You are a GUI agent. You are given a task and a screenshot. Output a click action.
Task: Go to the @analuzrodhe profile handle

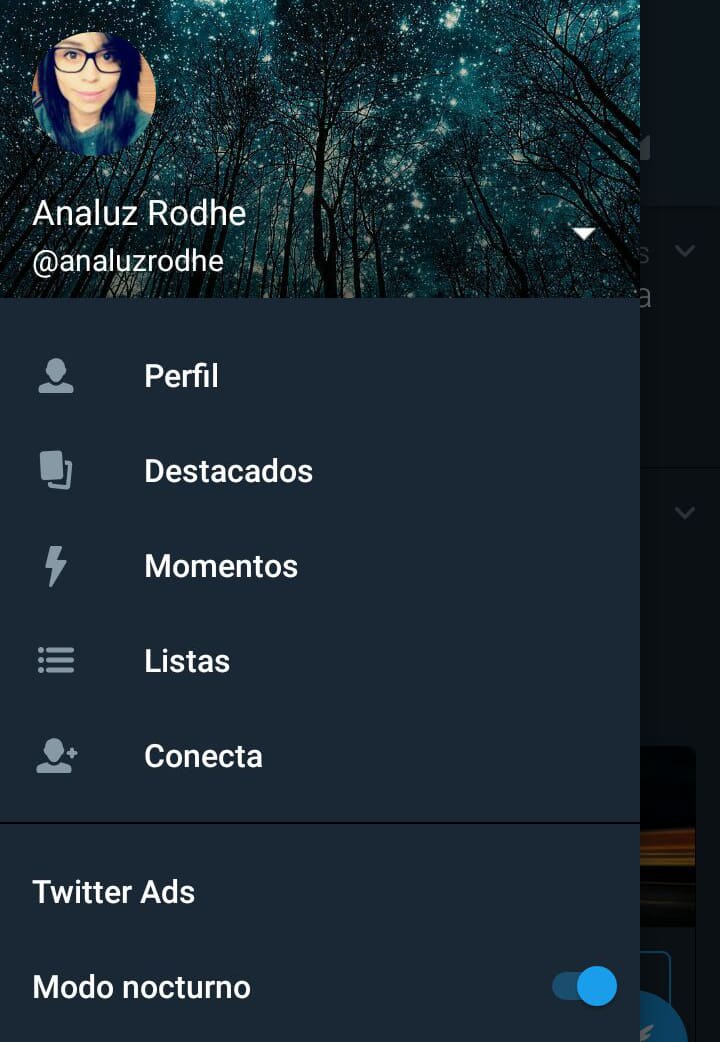(129, 260)
